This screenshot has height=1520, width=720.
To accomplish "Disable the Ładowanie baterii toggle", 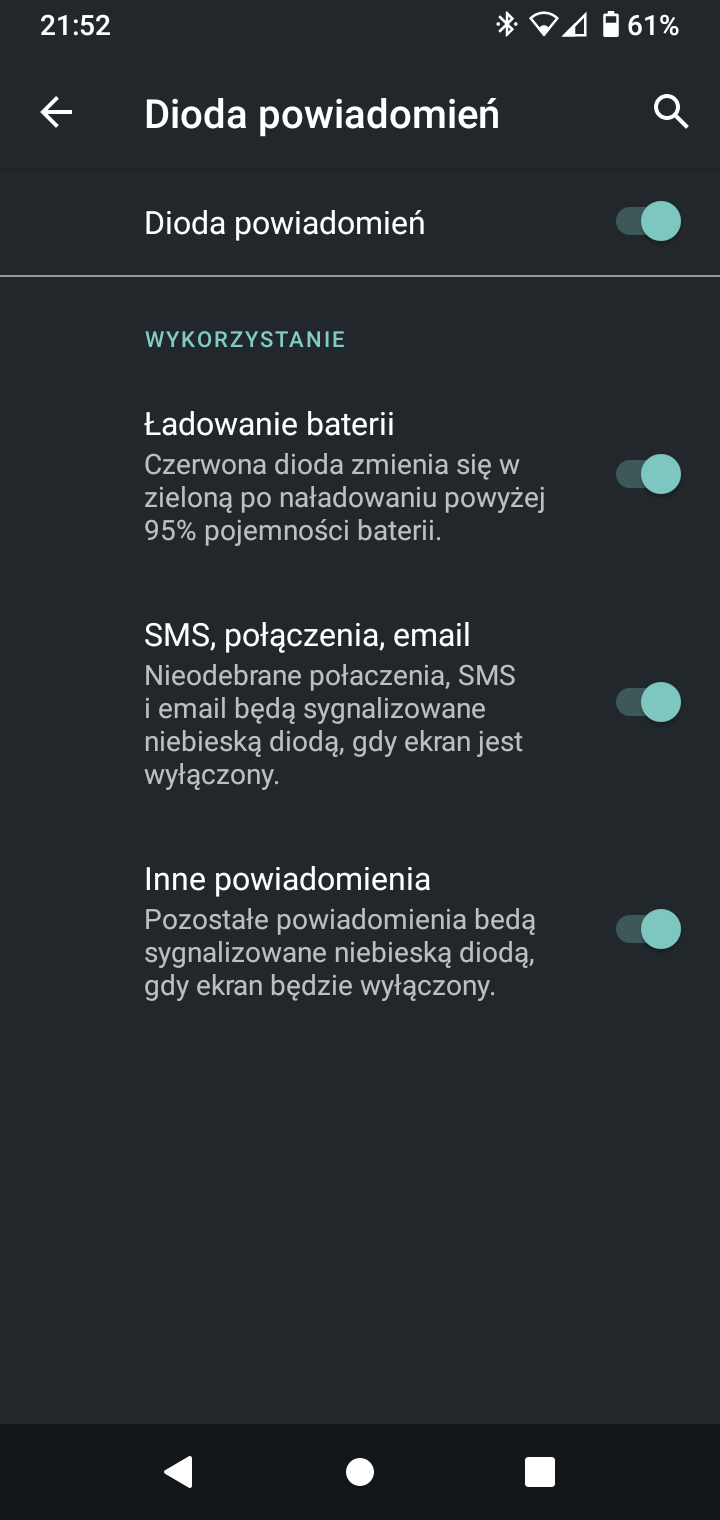I will [648, 474].
